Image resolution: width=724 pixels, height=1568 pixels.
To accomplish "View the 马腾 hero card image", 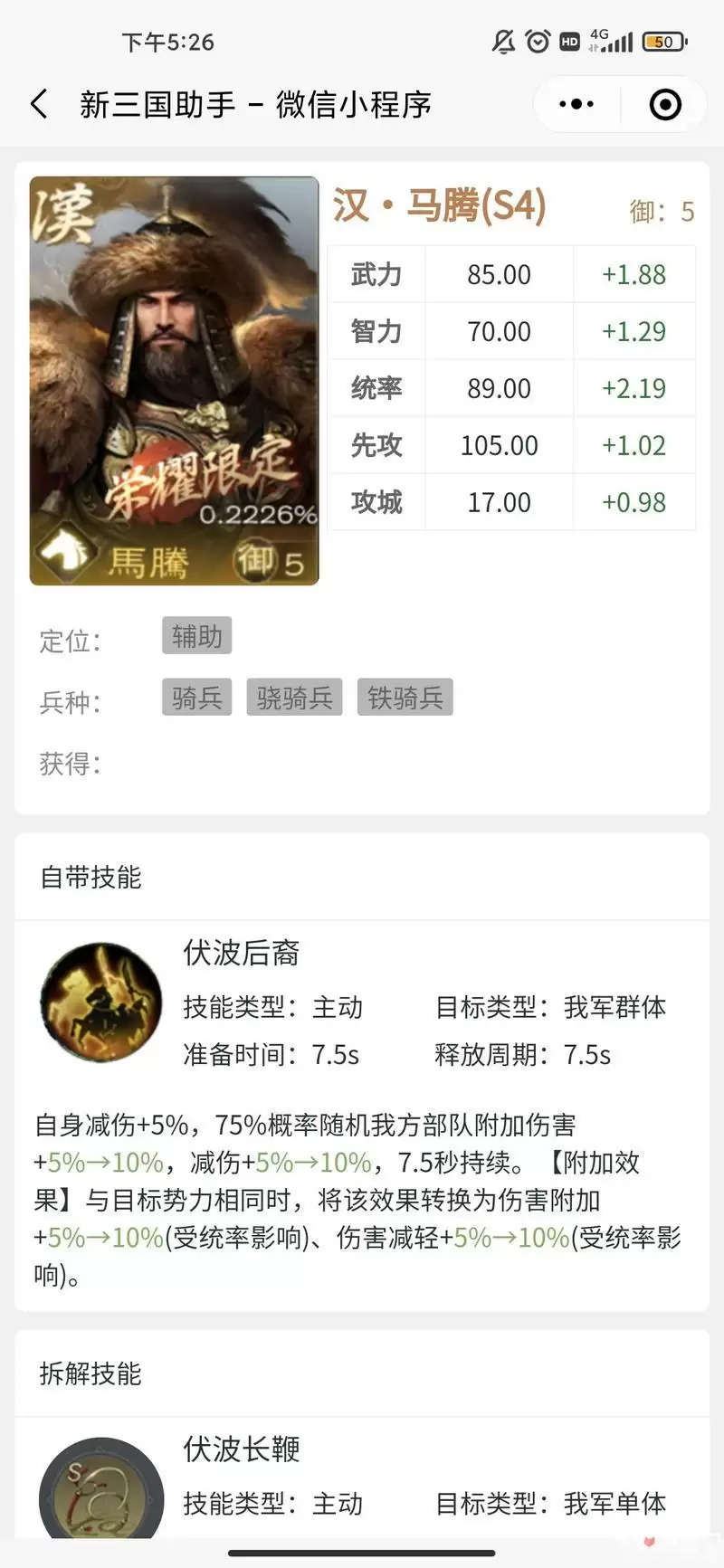I will tap(175, 381).
